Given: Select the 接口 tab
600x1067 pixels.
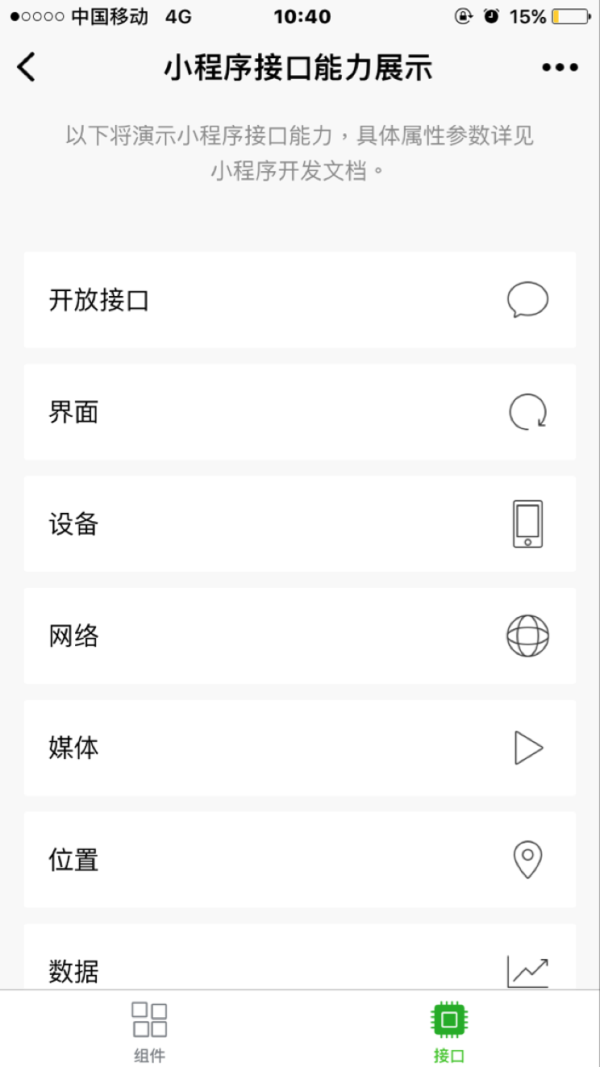Looking at the screenshot, I should (450, 1030).
